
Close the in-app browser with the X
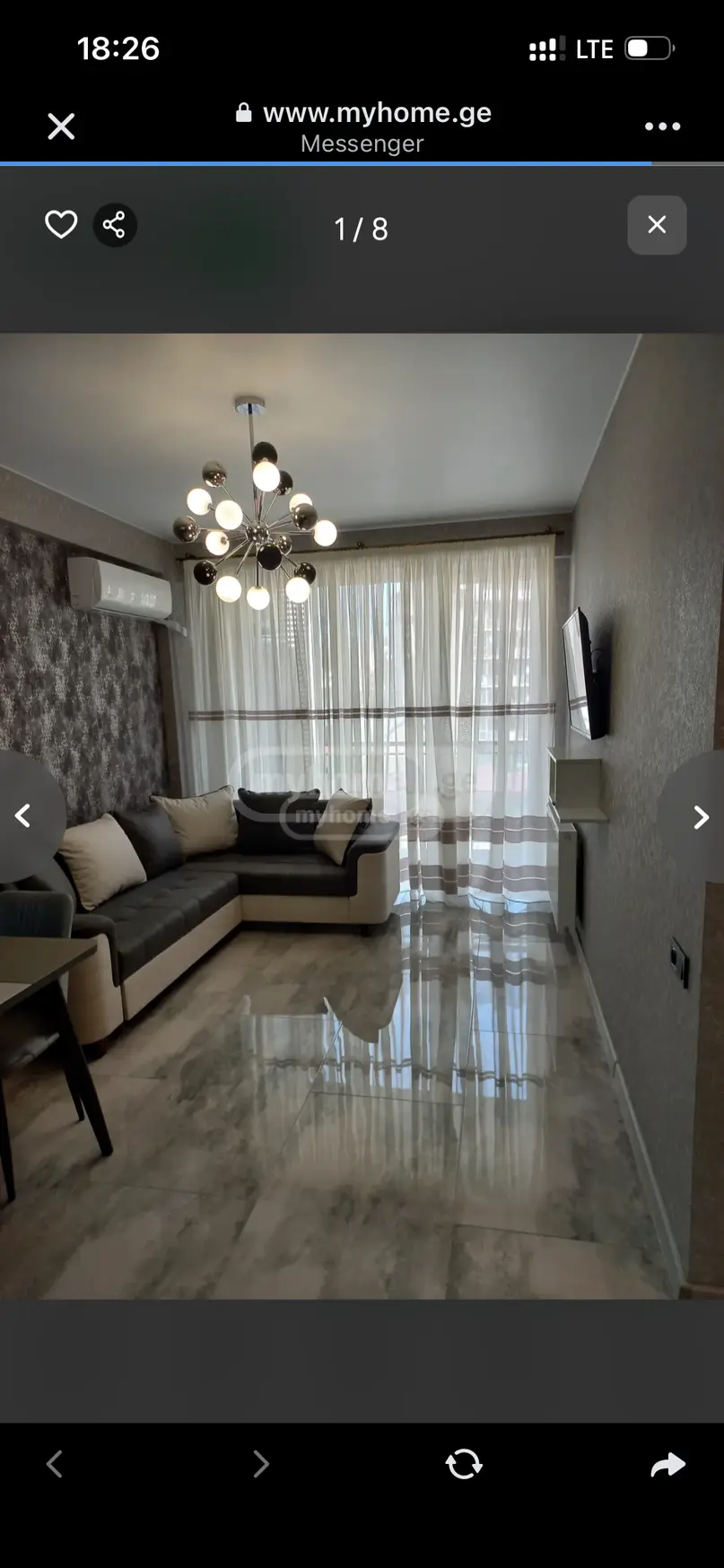coord(61,126)
